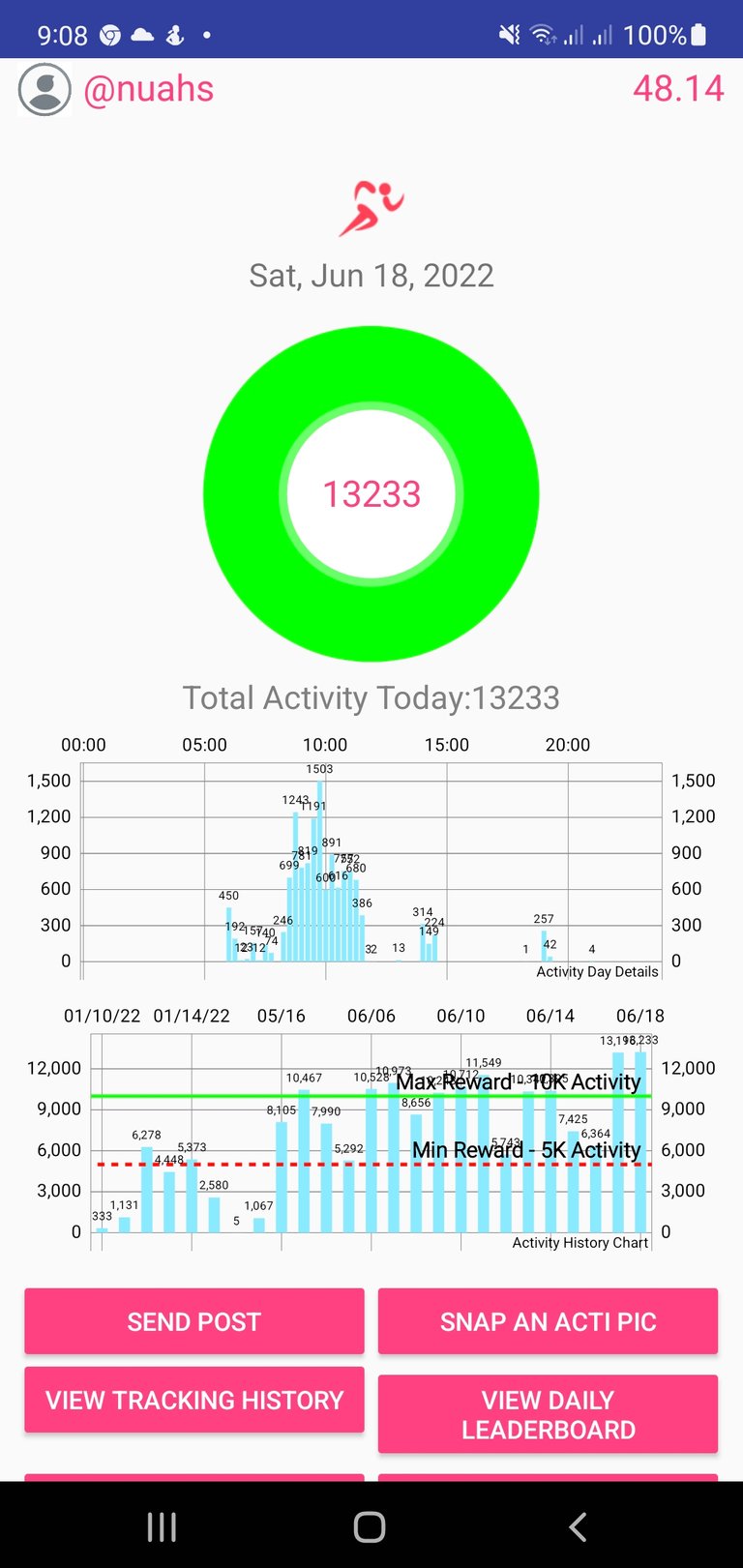Image resolution: width=743 pixels, height=1568 pixels.
Task: Go to the home screen
Action: pos(370,1526)
